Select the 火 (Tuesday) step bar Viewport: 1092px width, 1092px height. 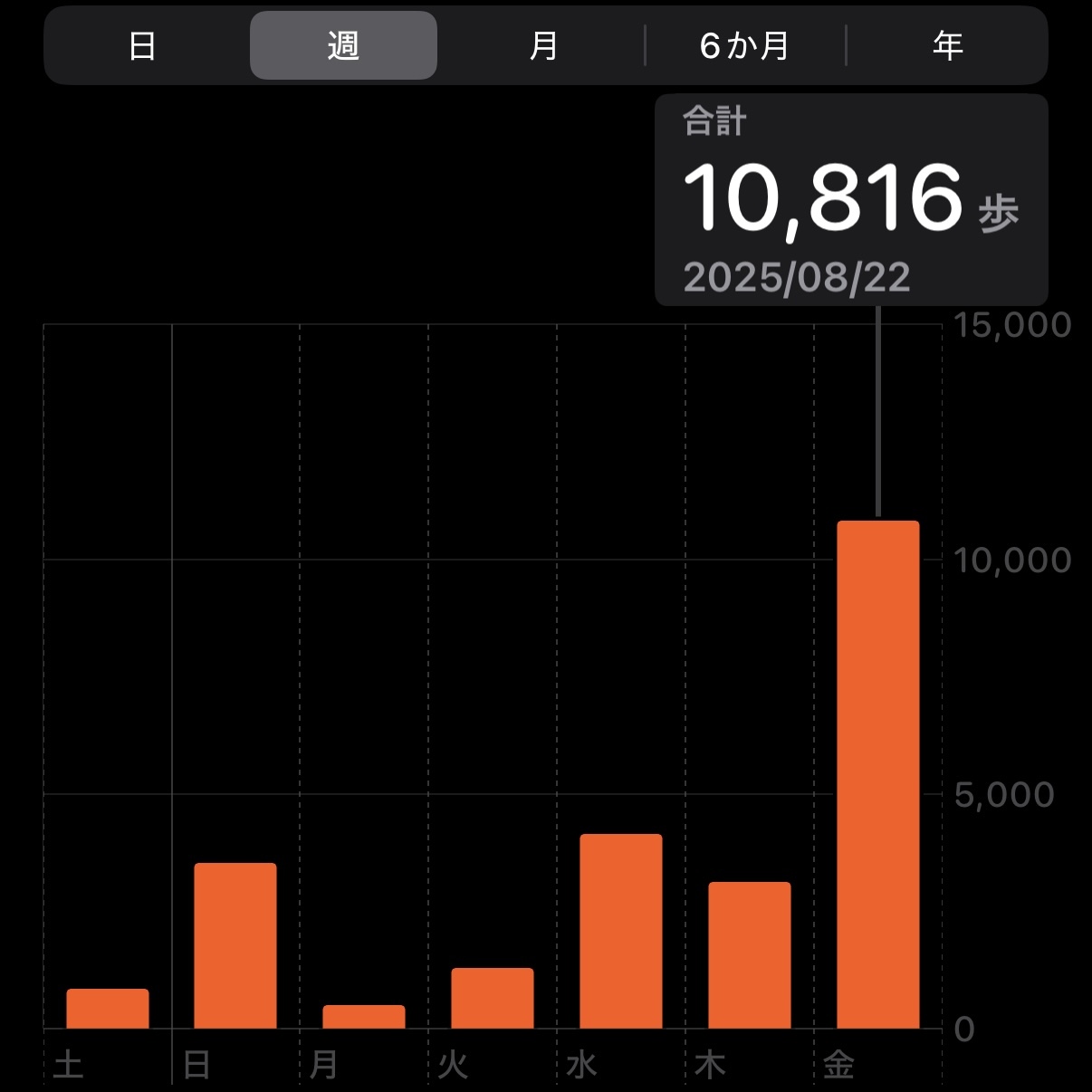[493, 998]
